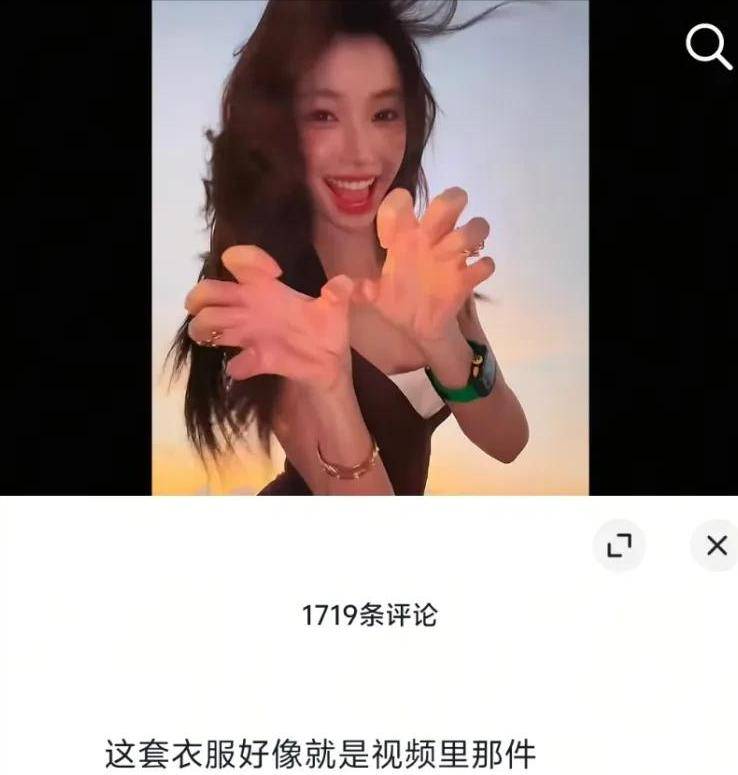Image resolution: width=738 pixels, height=775 pixels.
Task: Tap the video to pause playback
Action: 370,248
